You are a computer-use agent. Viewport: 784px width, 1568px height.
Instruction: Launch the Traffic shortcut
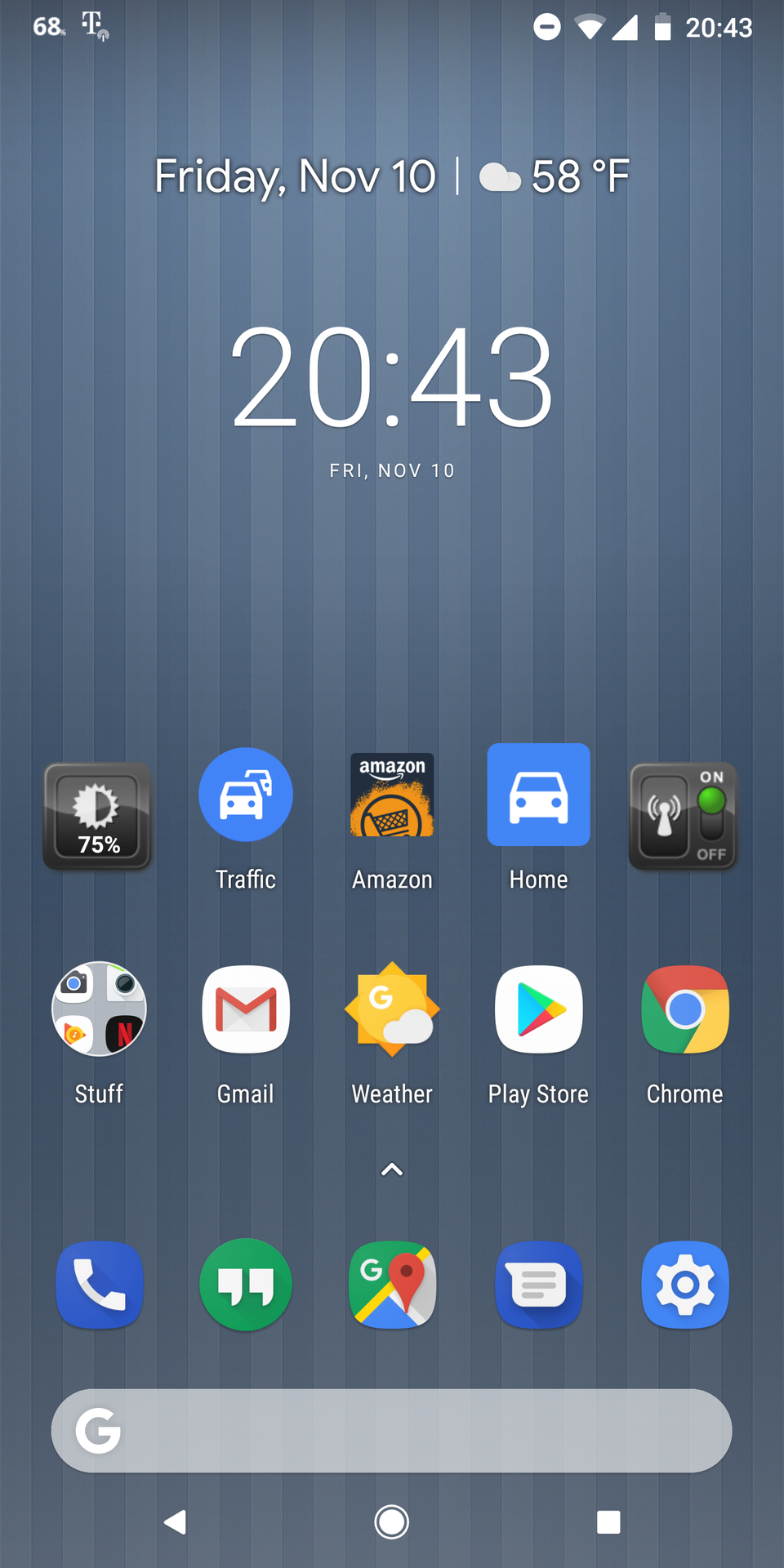245,795
